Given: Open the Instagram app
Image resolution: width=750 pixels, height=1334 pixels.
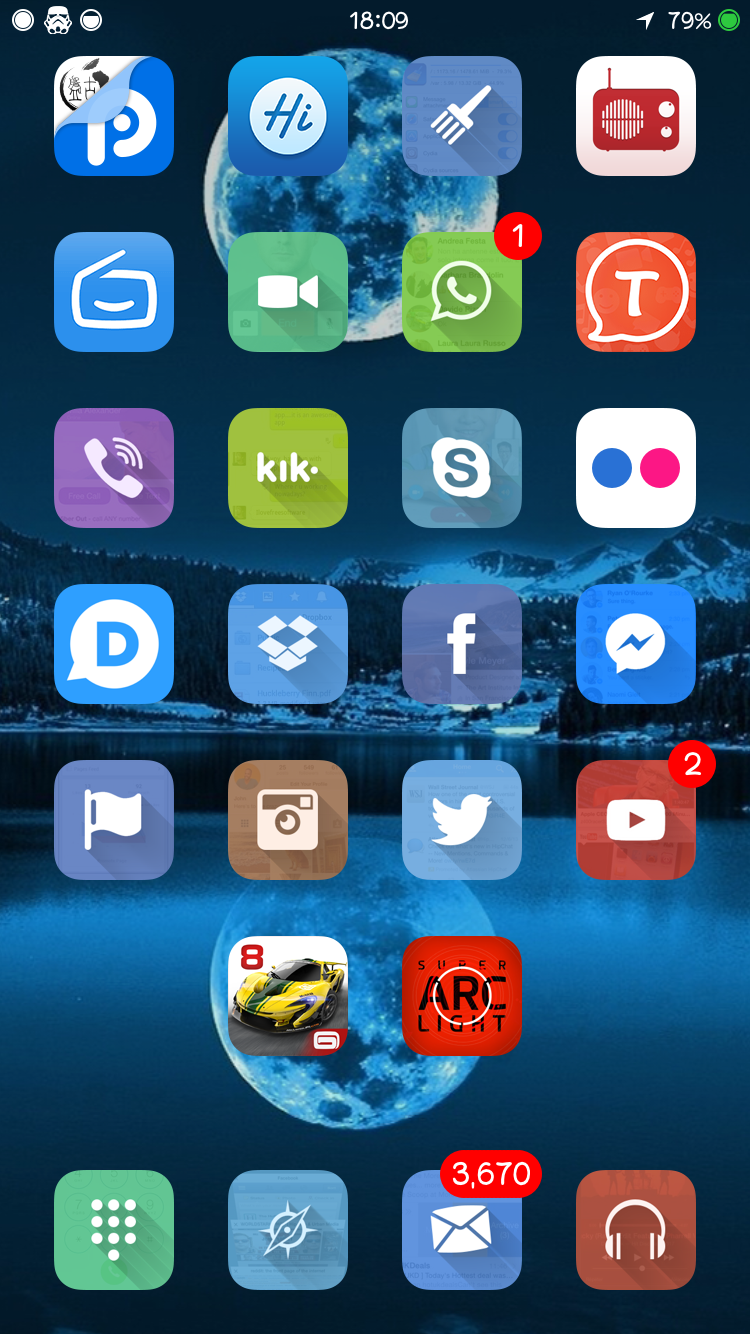Looking at the screenshot, I should [287, 820].
